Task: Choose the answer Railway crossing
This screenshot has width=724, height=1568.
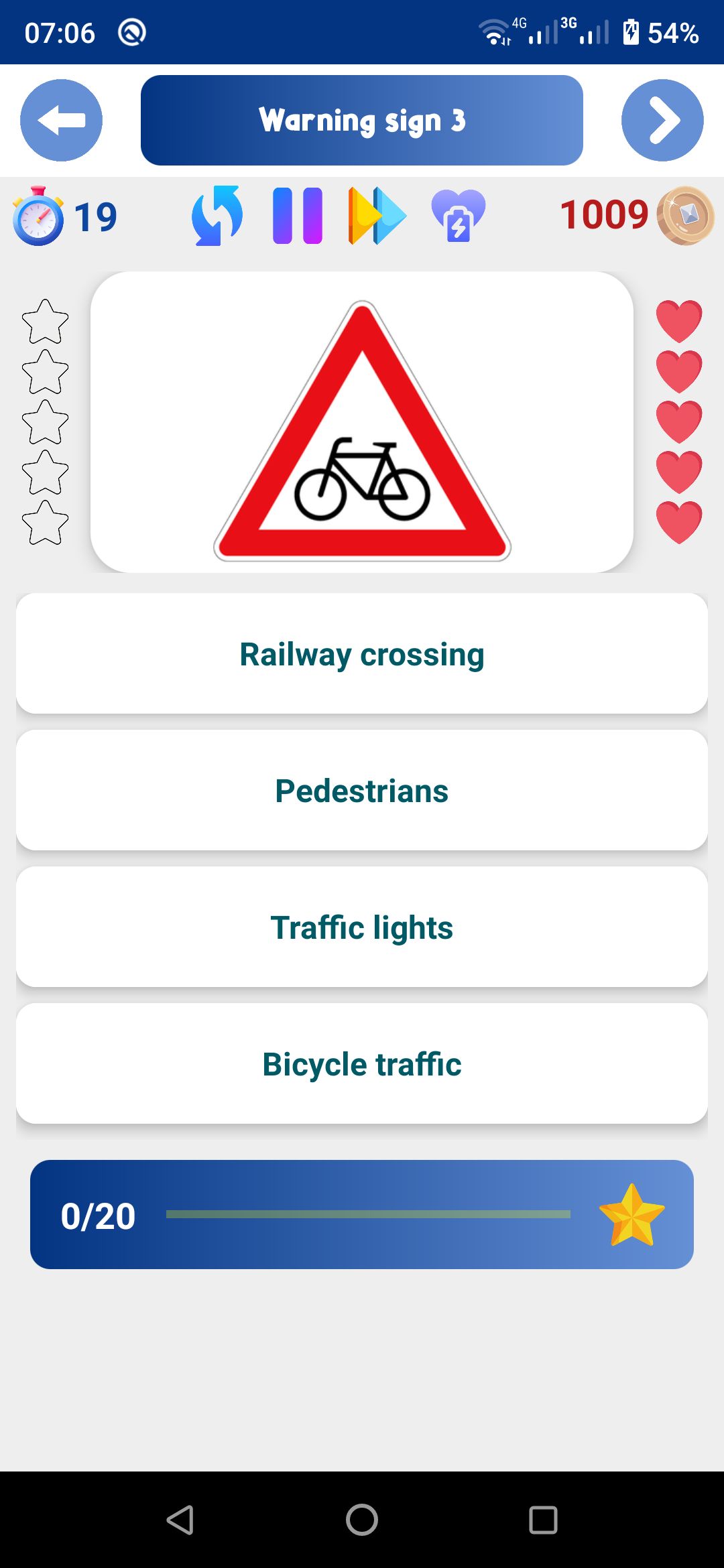Action: click(362, 654)
